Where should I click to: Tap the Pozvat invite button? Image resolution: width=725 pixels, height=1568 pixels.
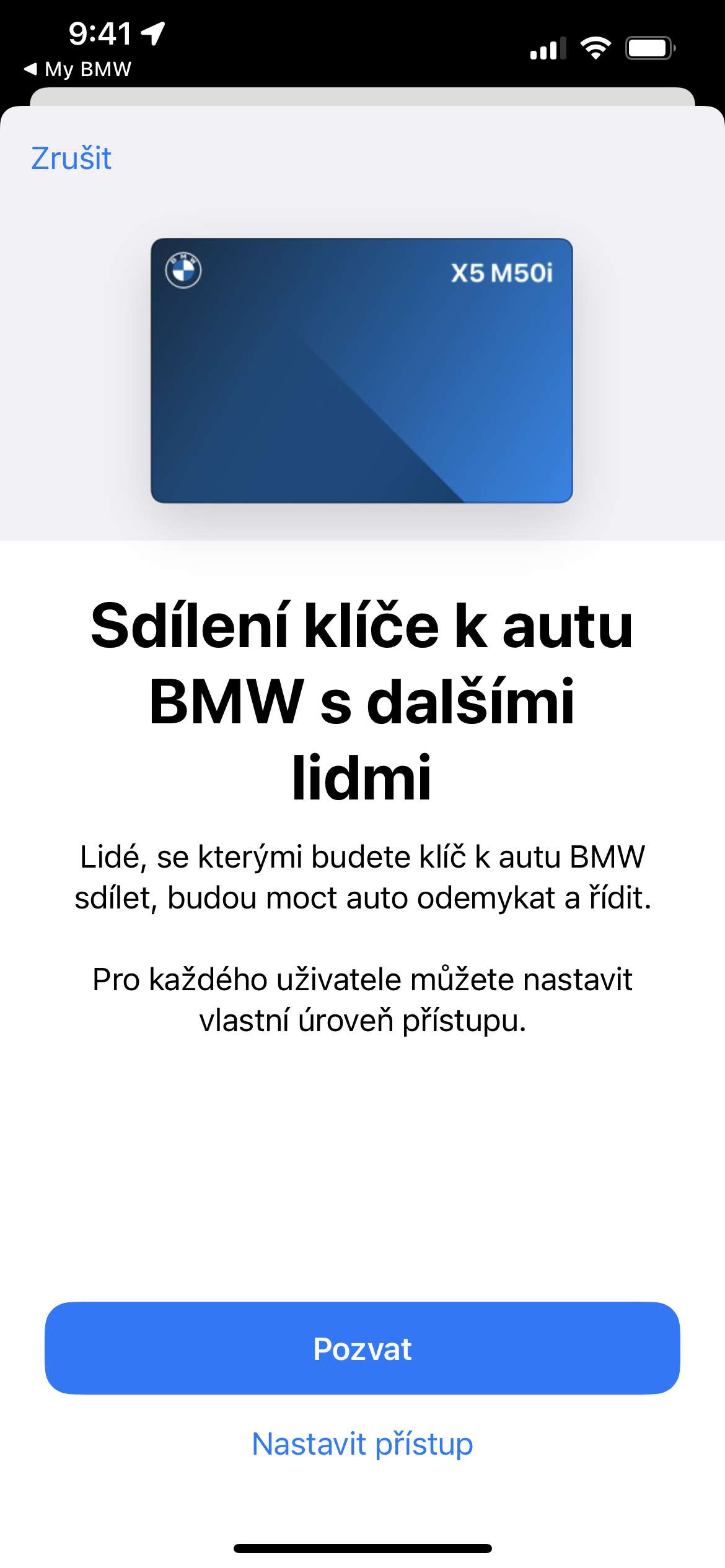(x=362, y=1348)
